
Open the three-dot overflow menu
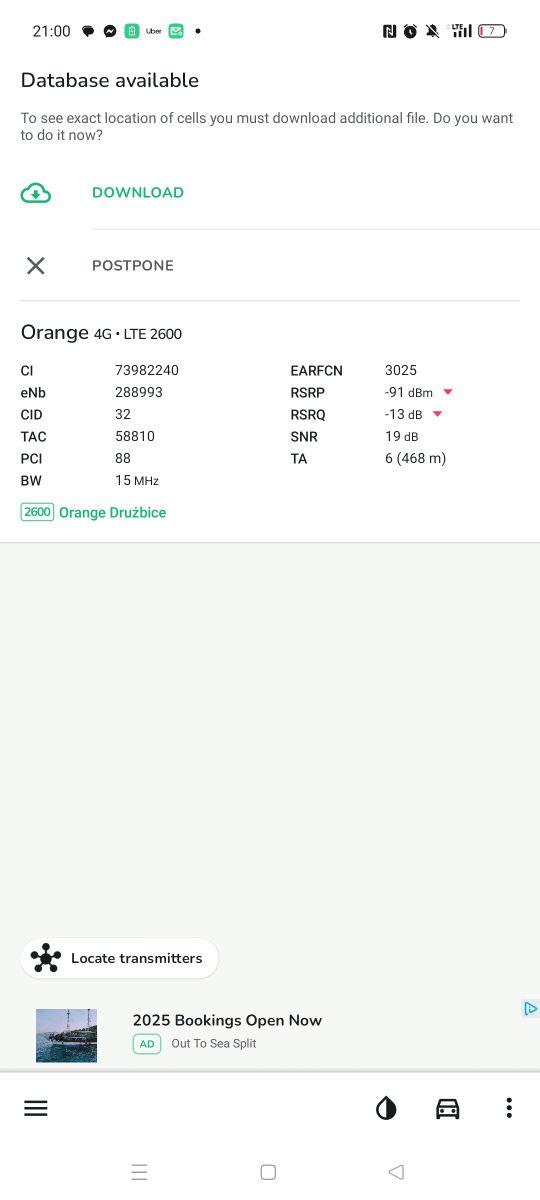click(x=509, y=1108)
